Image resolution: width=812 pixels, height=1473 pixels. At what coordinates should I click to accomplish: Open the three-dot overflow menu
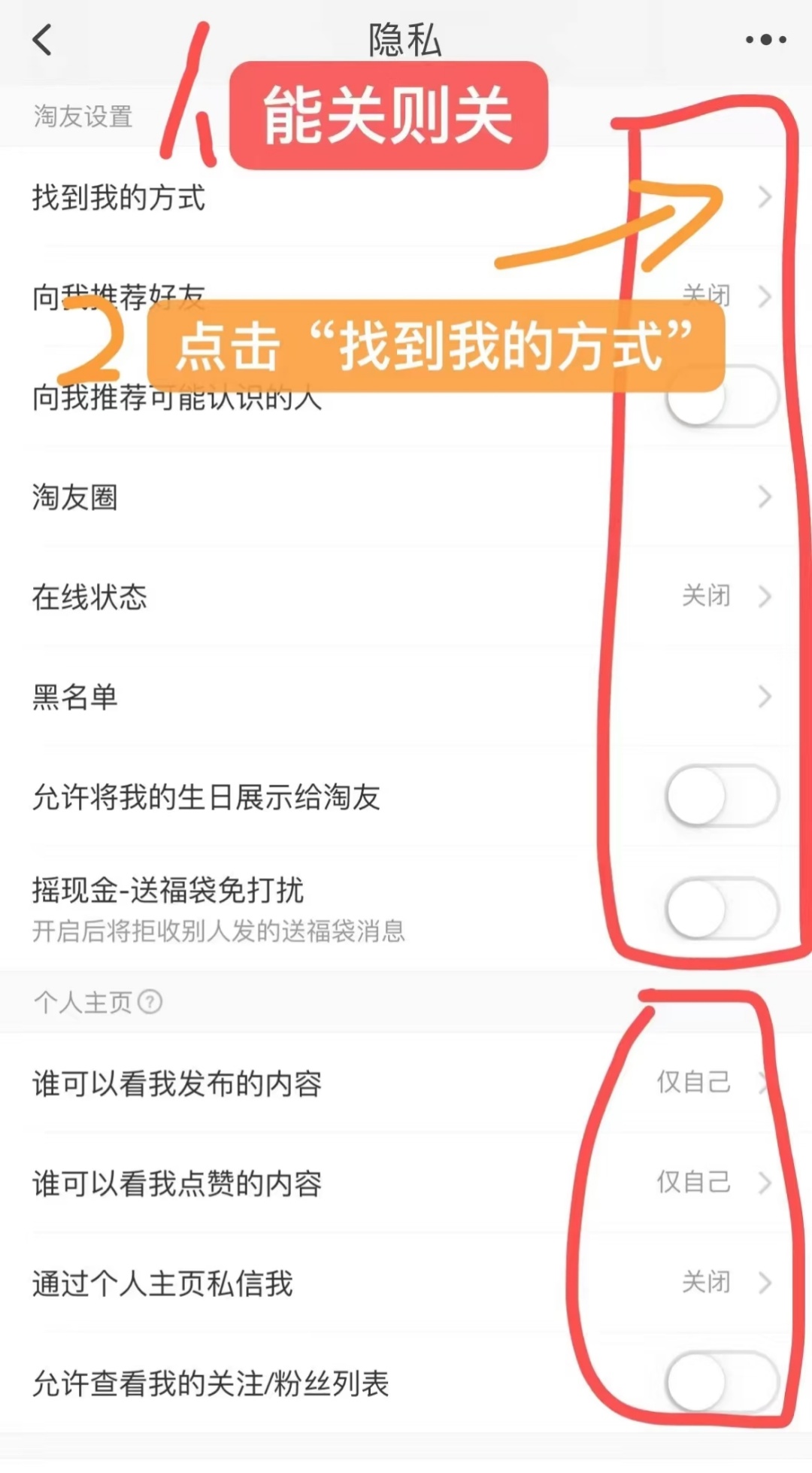[765, 40]
